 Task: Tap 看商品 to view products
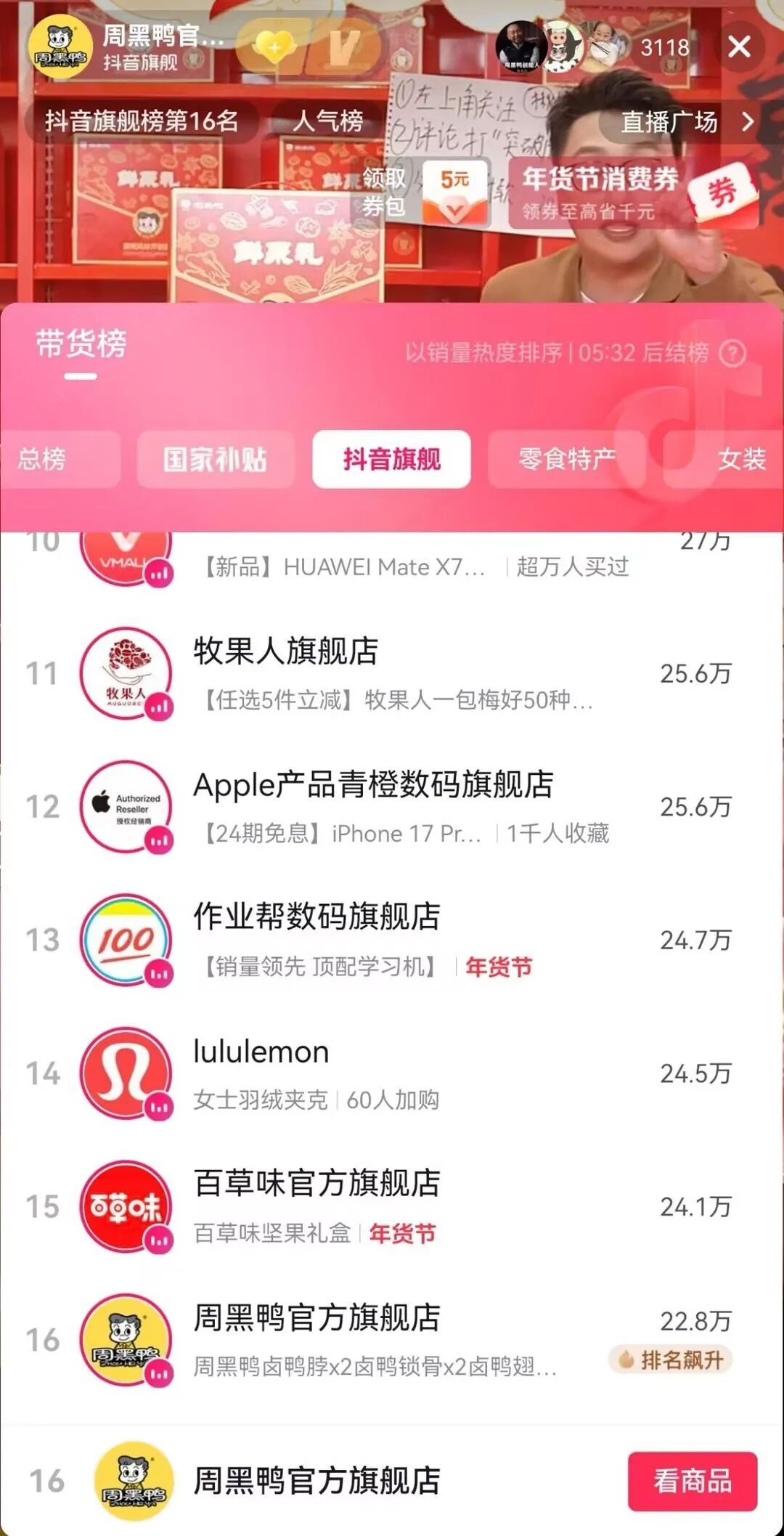[692, 1481]
